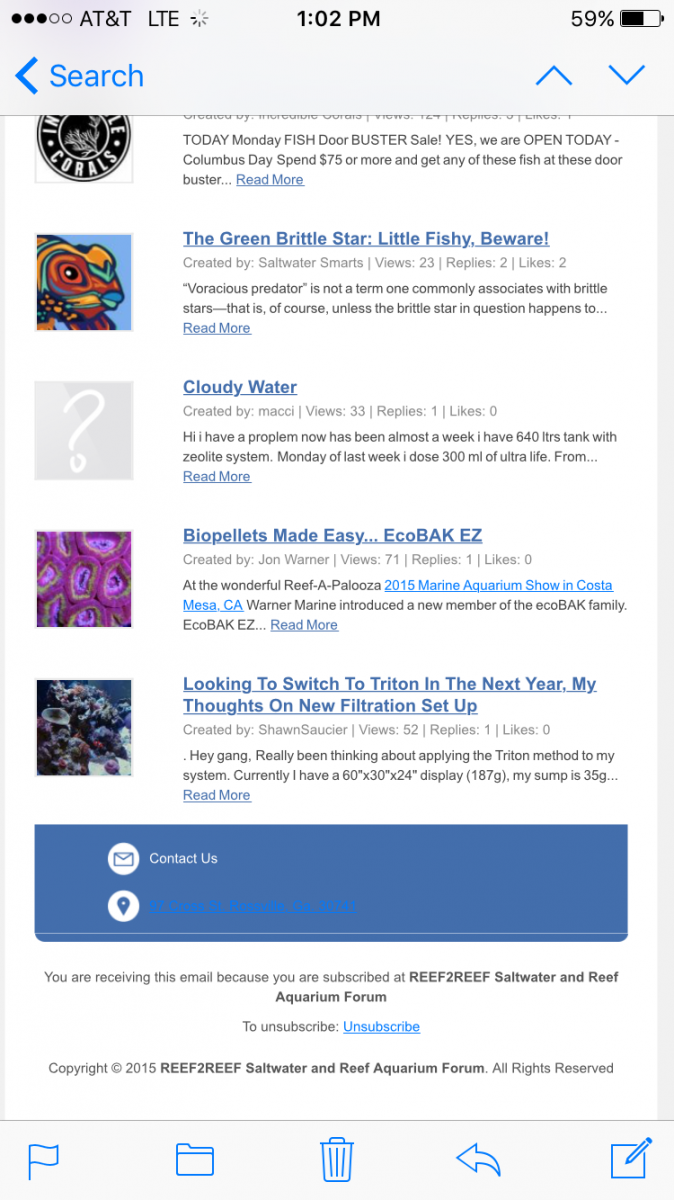
Task: Move this email to a folder
Action: coord(195,1160)
